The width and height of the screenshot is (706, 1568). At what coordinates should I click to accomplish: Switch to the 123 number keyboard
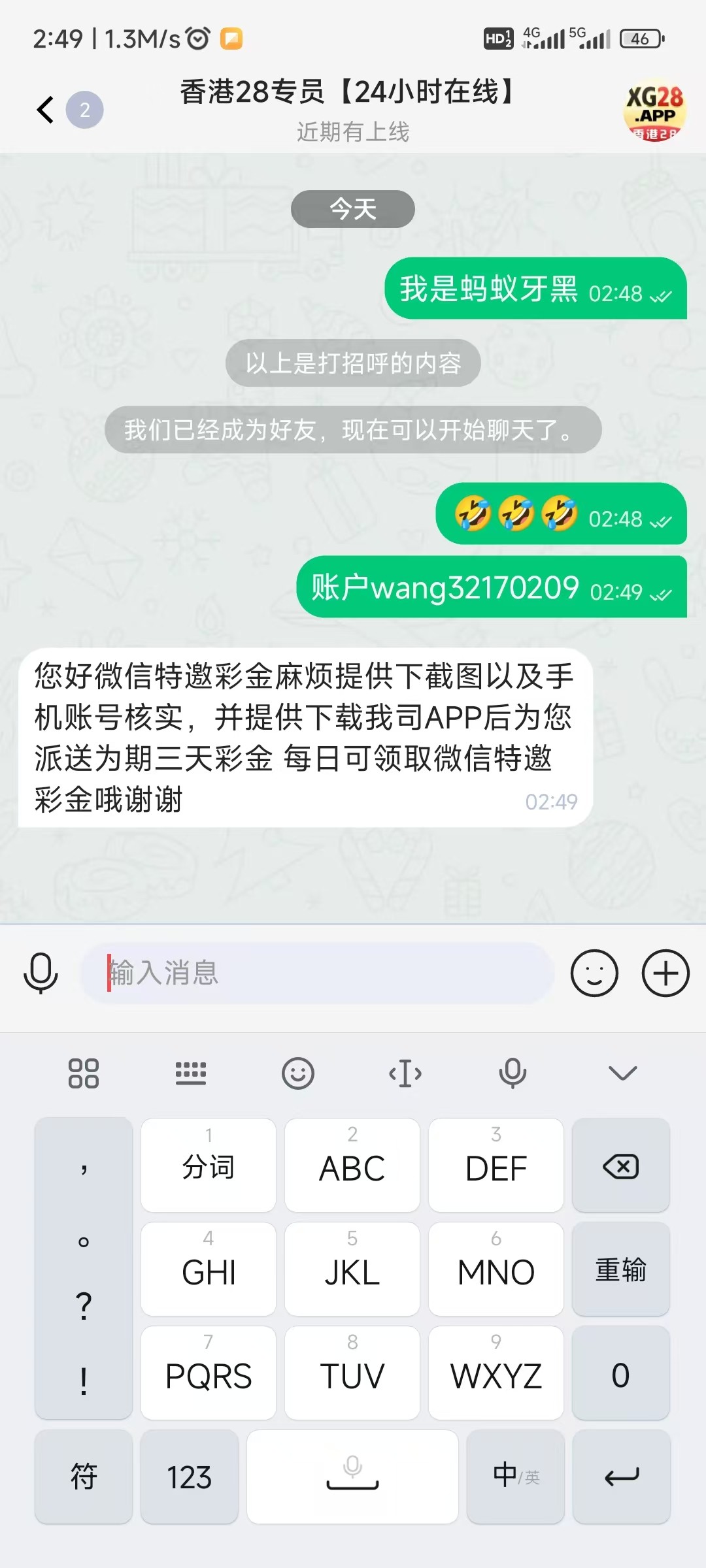(189, 1477)
